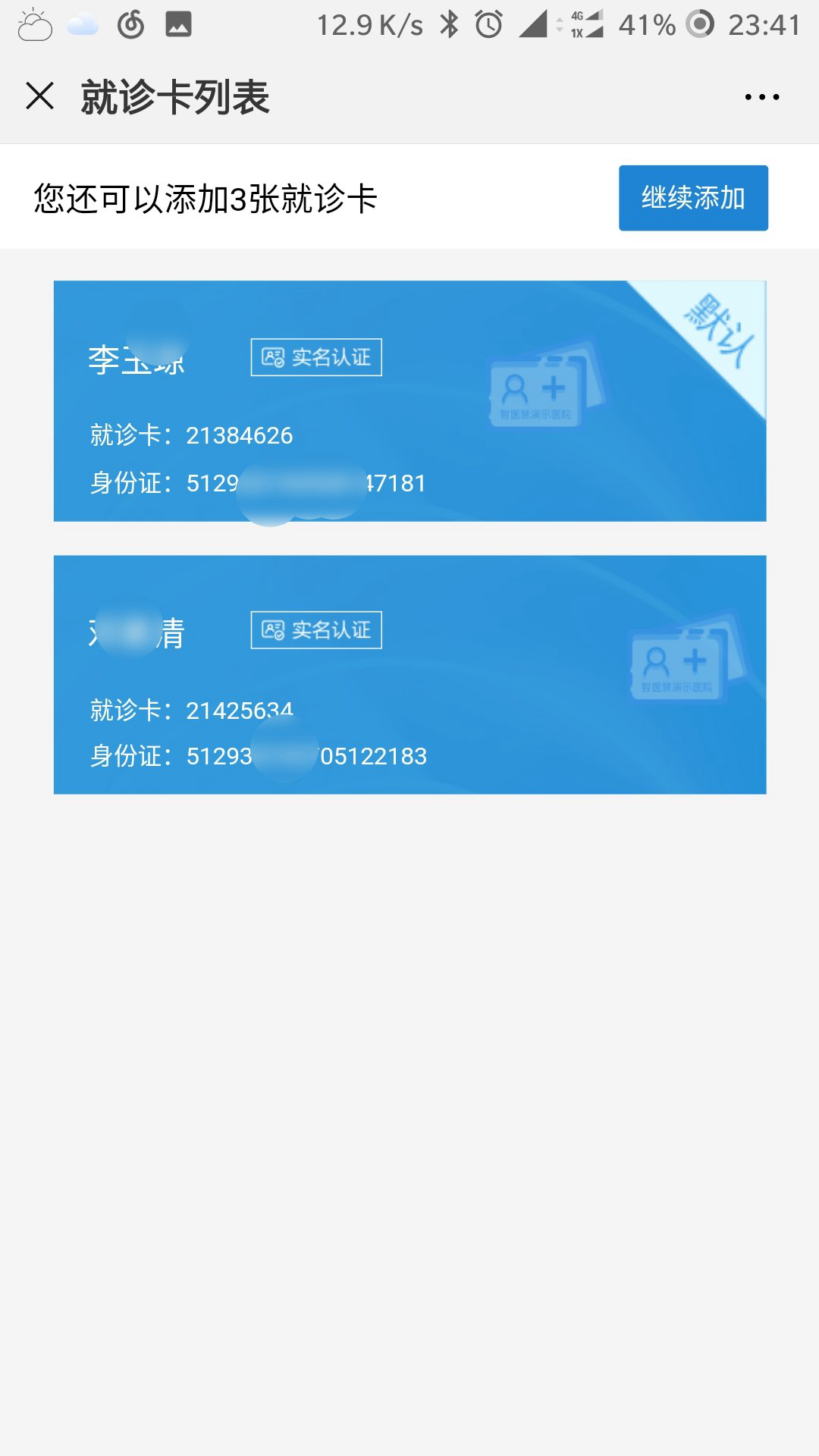The image size is (819, 1456).
Task: Select the card numbered 21425634
Action: pyautogui.click(x=409, y=675)
